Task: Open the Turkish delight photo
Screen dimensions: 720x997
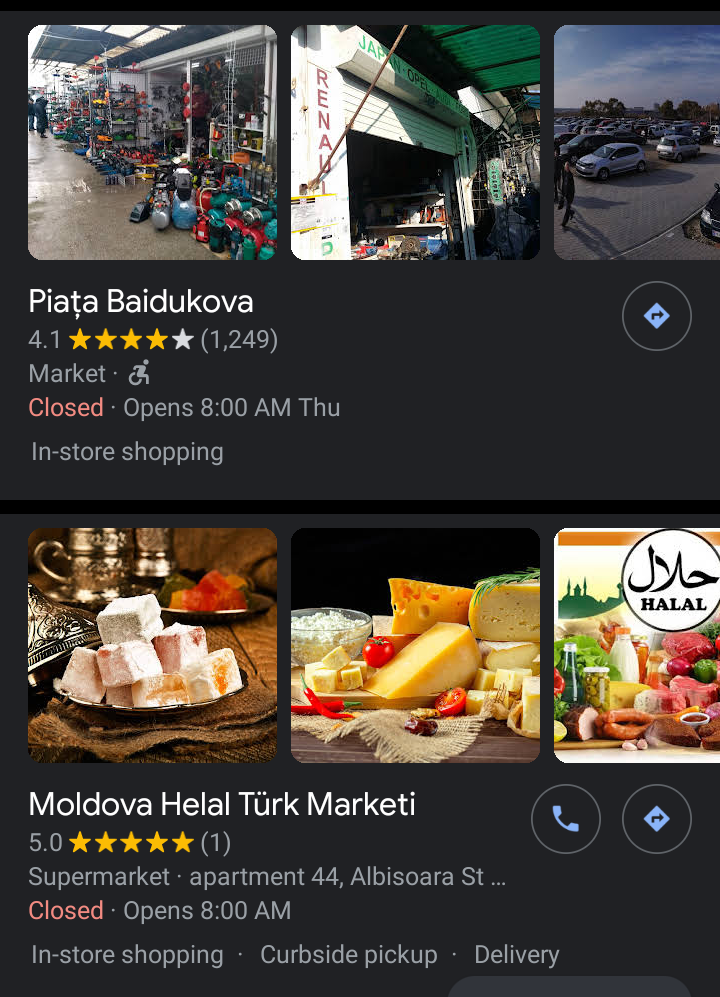Action: 152,645
